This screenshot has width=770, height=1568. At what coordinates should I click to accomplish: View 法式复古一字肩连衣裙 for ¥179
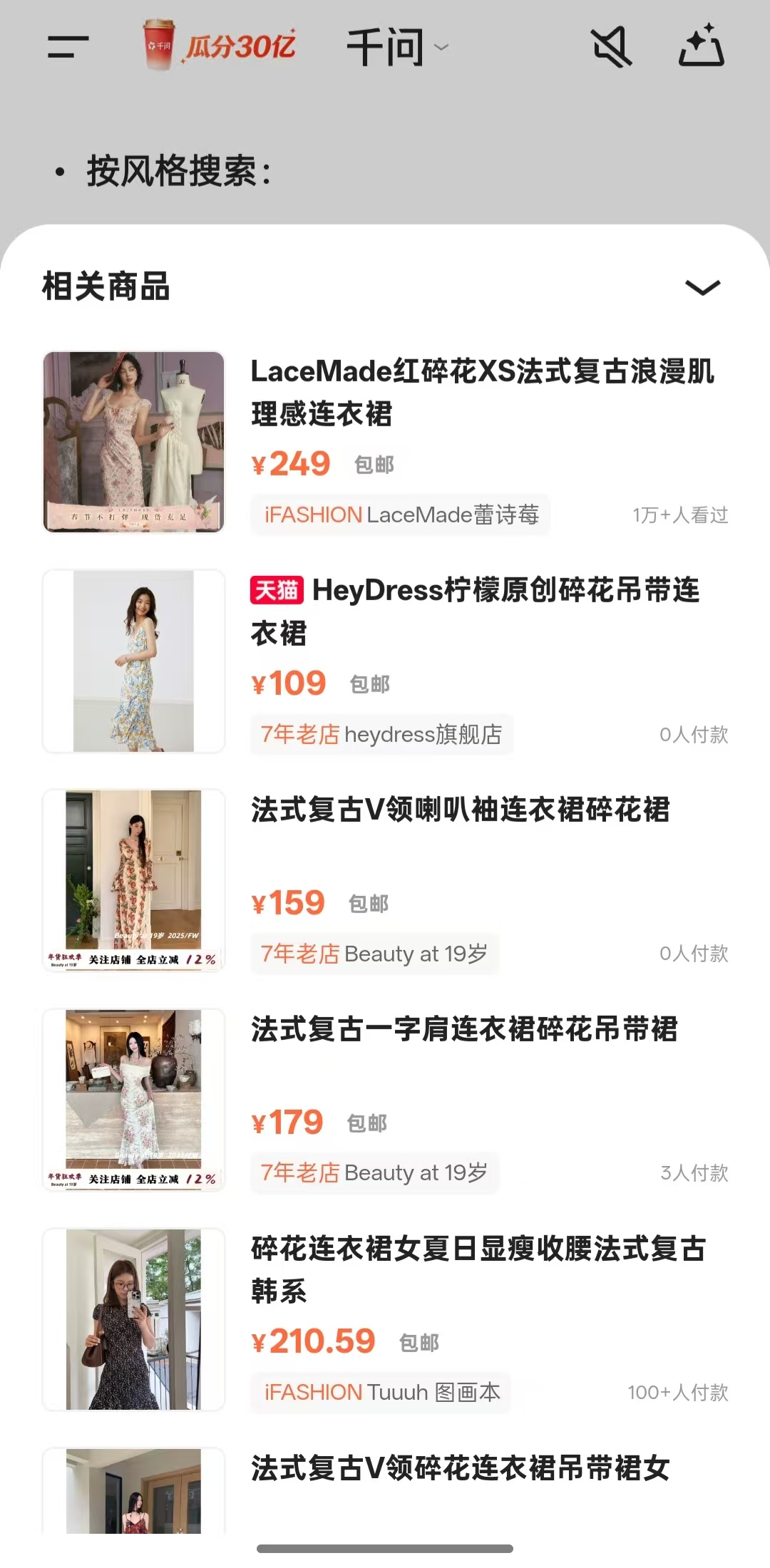click(x=463, y=1030)
